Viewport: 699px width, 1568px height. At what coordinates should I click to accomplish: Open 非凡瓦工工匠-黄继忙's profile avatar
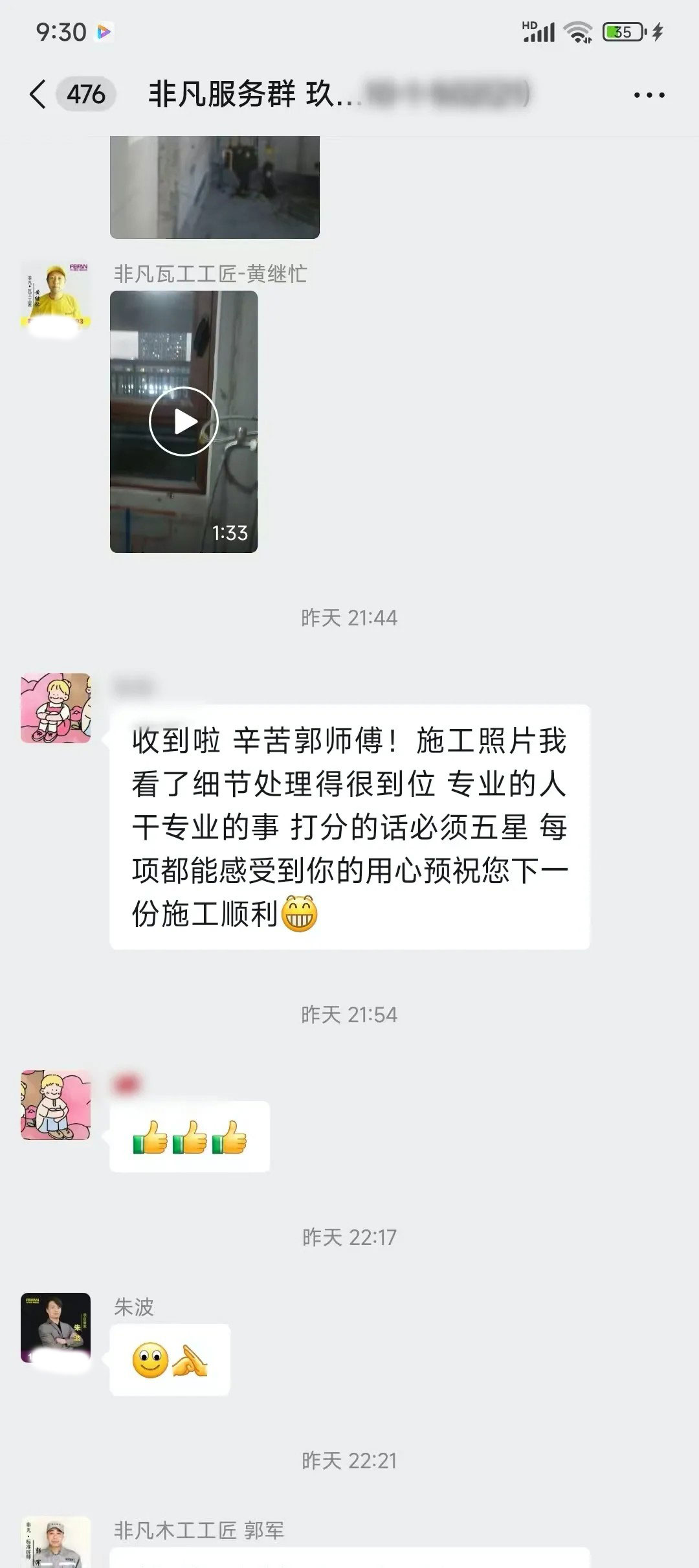[x=56, y=296]
